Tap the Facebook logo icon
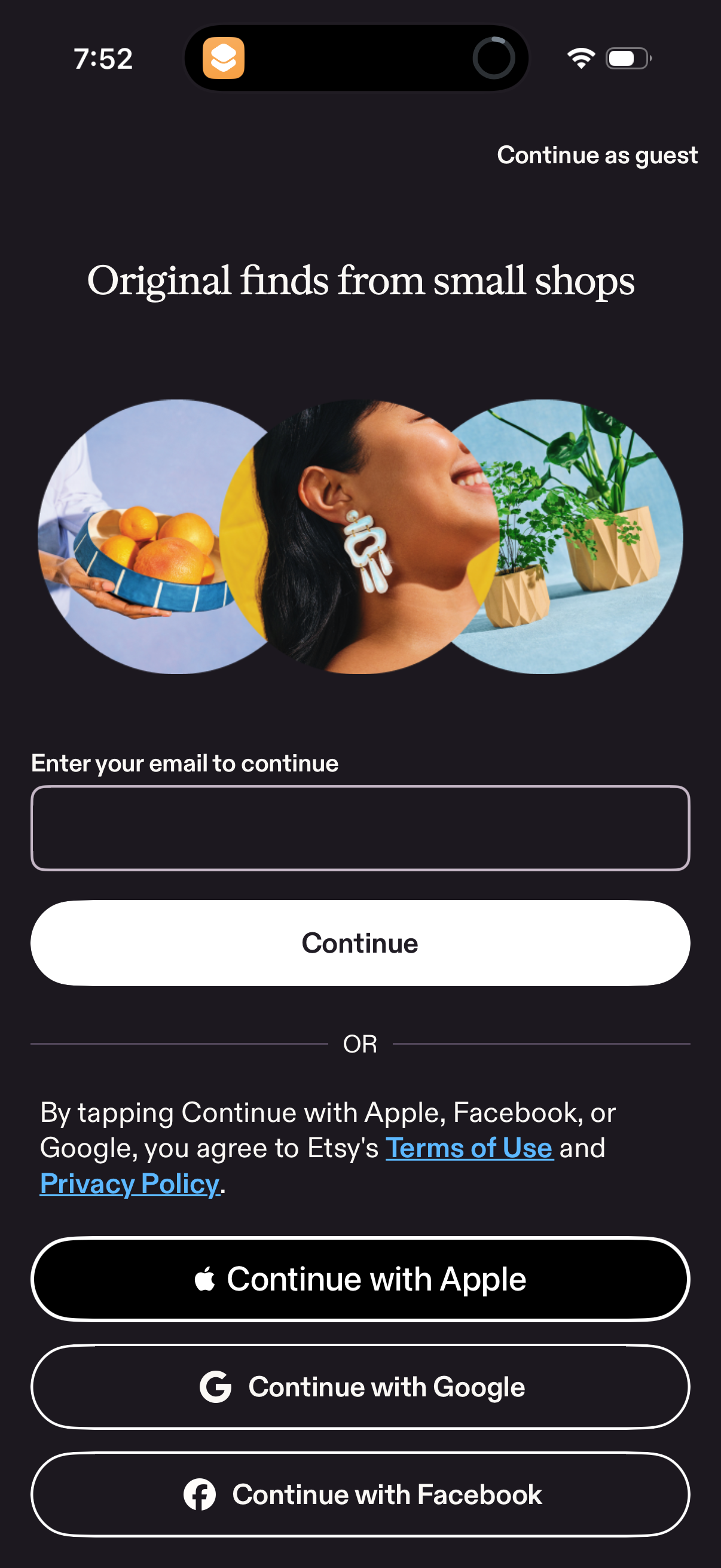 tap(201, 1494)
